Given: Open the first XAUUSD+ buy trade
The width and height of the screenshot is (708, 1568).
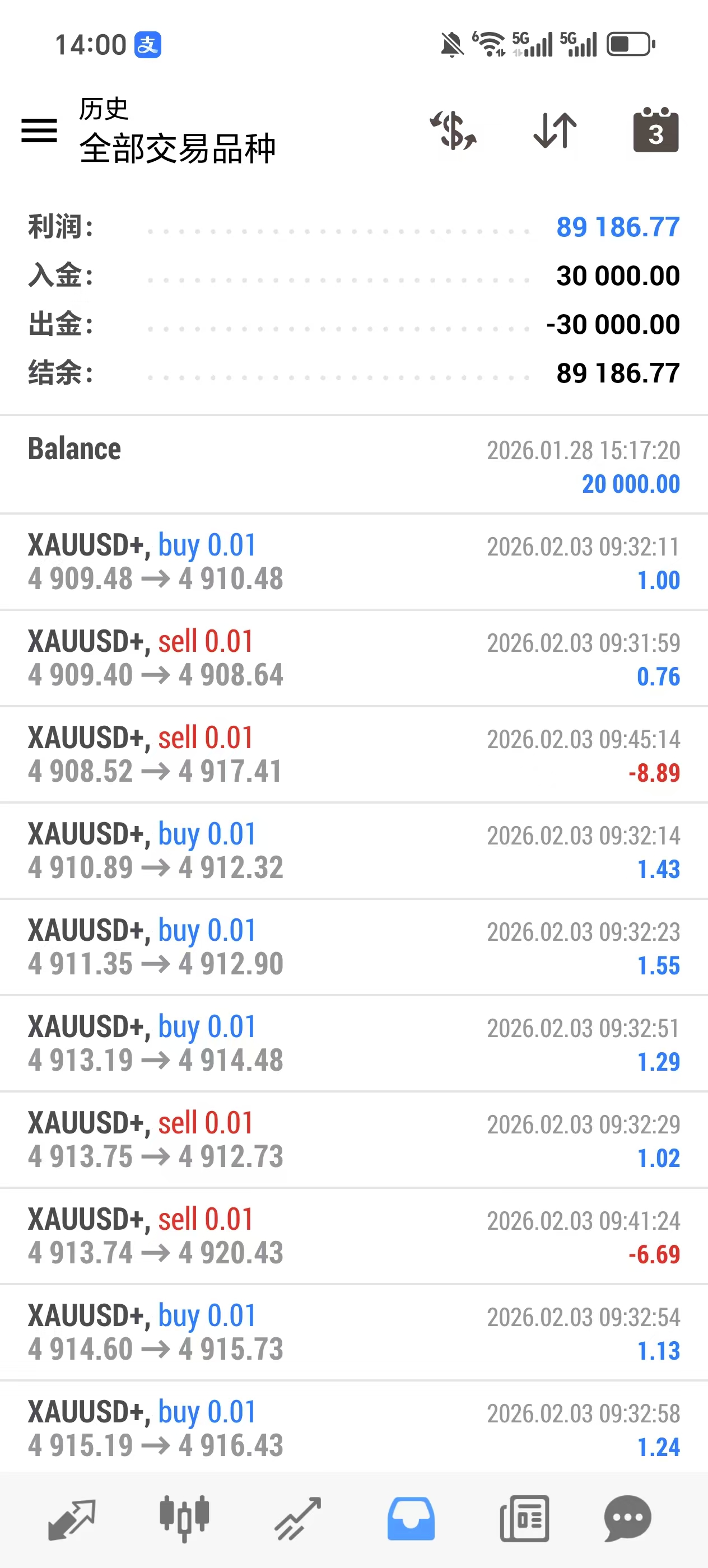Looking at the screenshot, I should point(353,561).
